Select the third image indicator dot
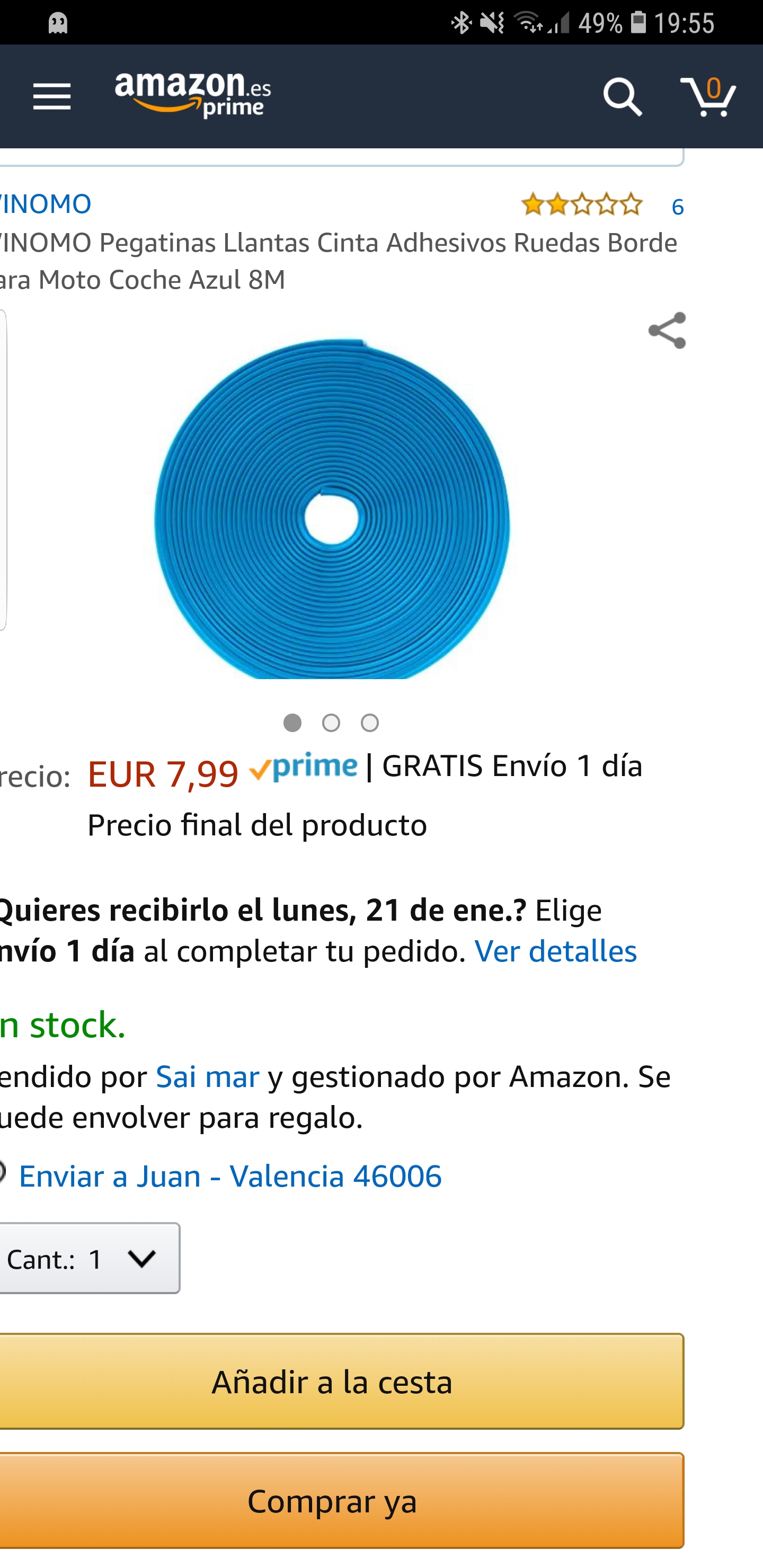The width and height of the screenshot is (763, 1568). pyautogui.click(x=370, y=723)
